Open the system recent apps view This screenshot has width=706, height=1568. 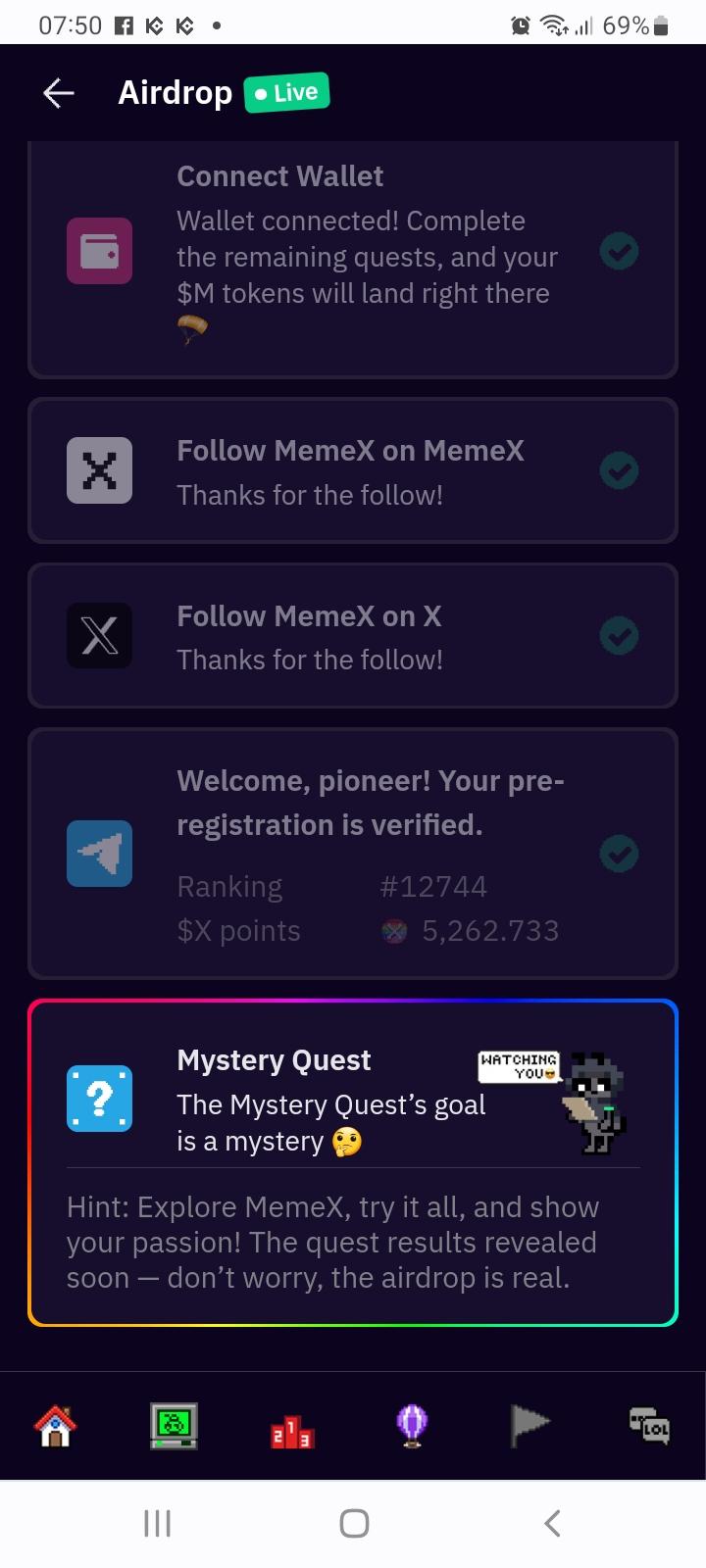157,1523
